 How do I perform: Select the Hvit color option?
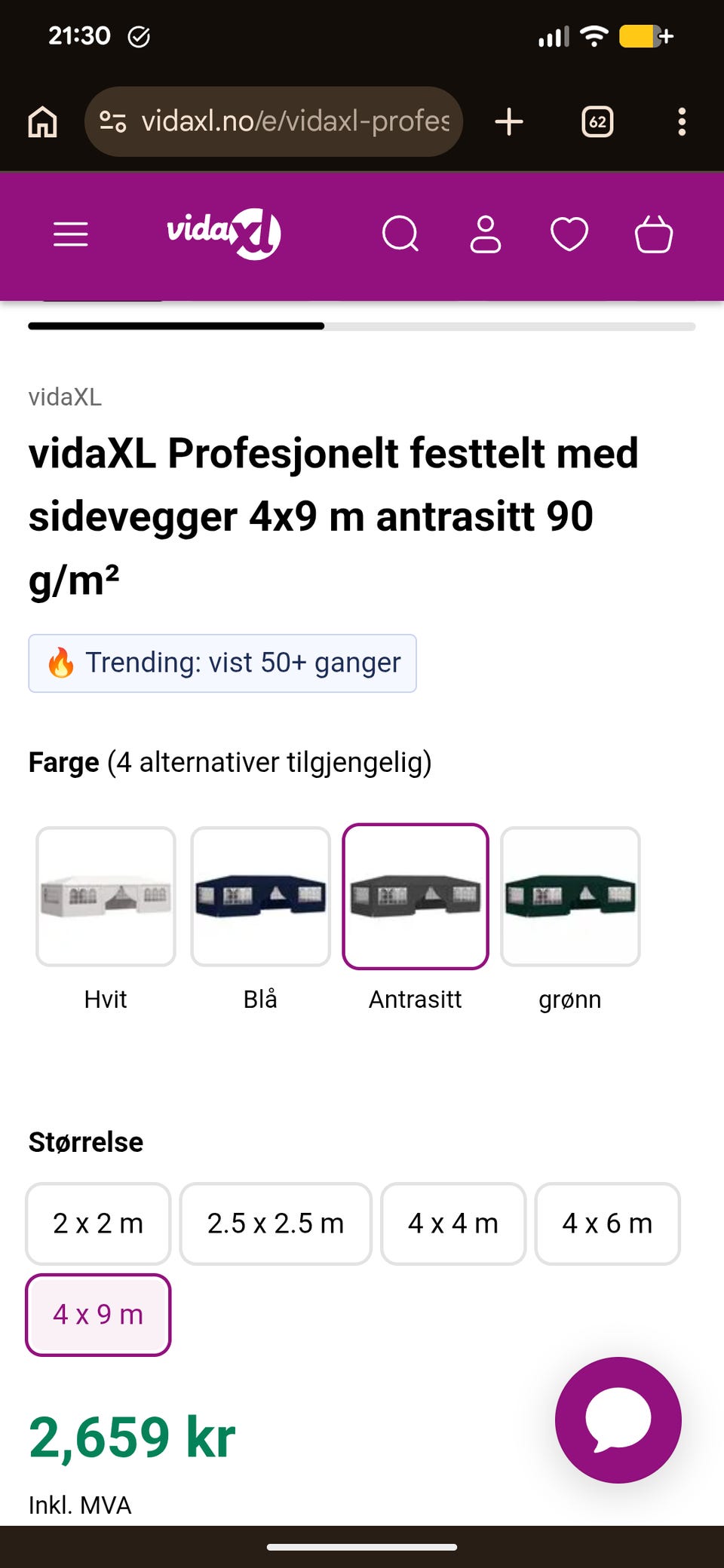tap(106, 896)
